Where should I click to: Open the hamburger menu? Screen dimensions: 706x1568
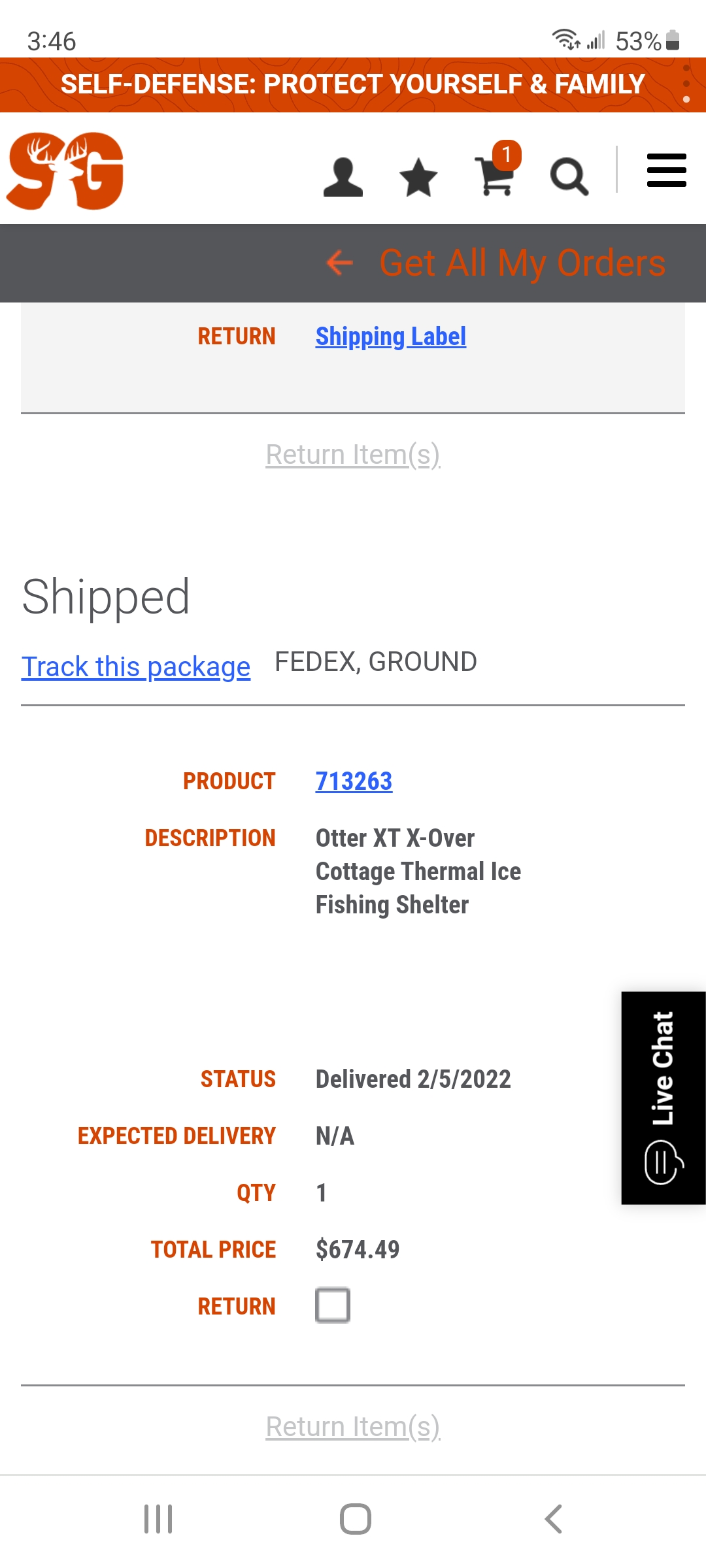666,171
